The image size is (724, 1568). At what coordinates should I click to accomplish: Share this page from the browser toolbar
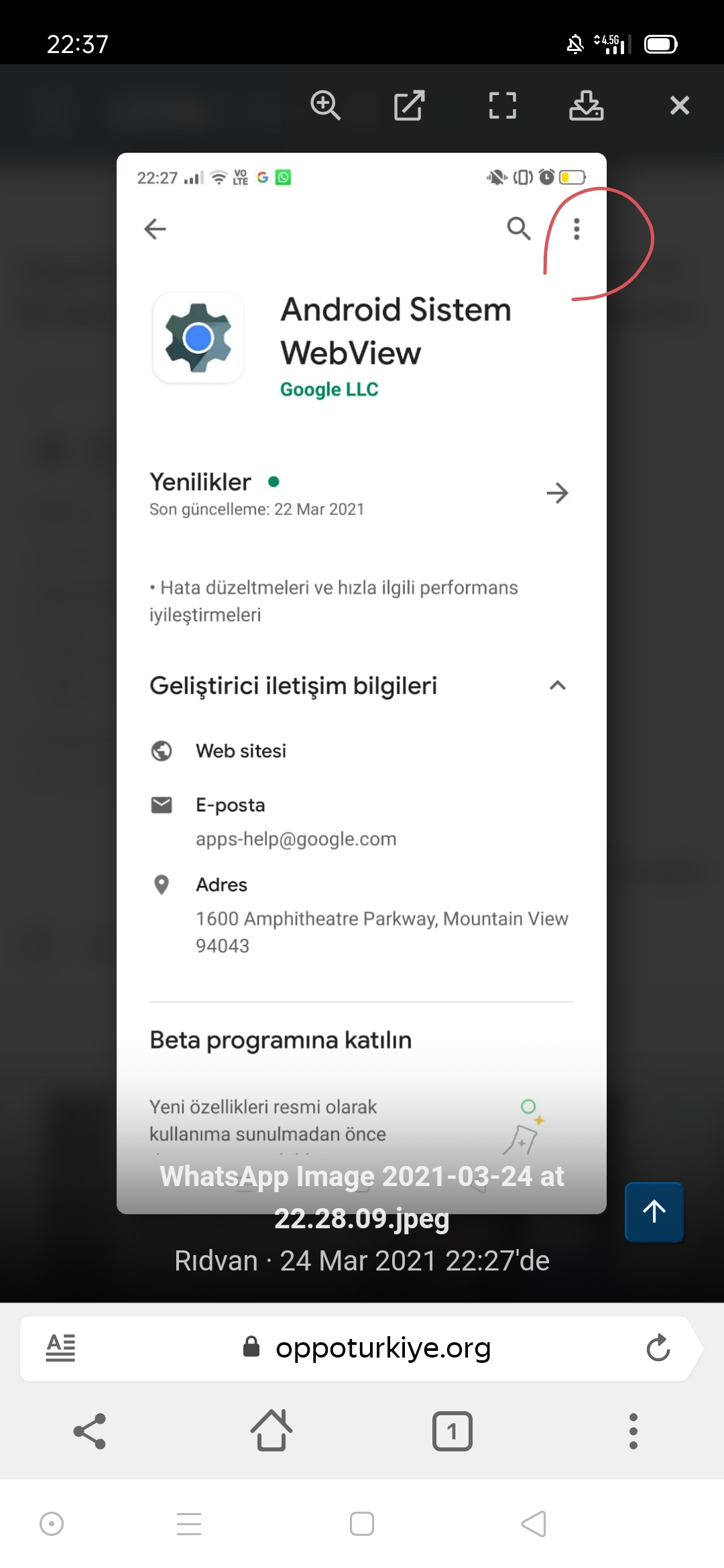click(90, 1431)
